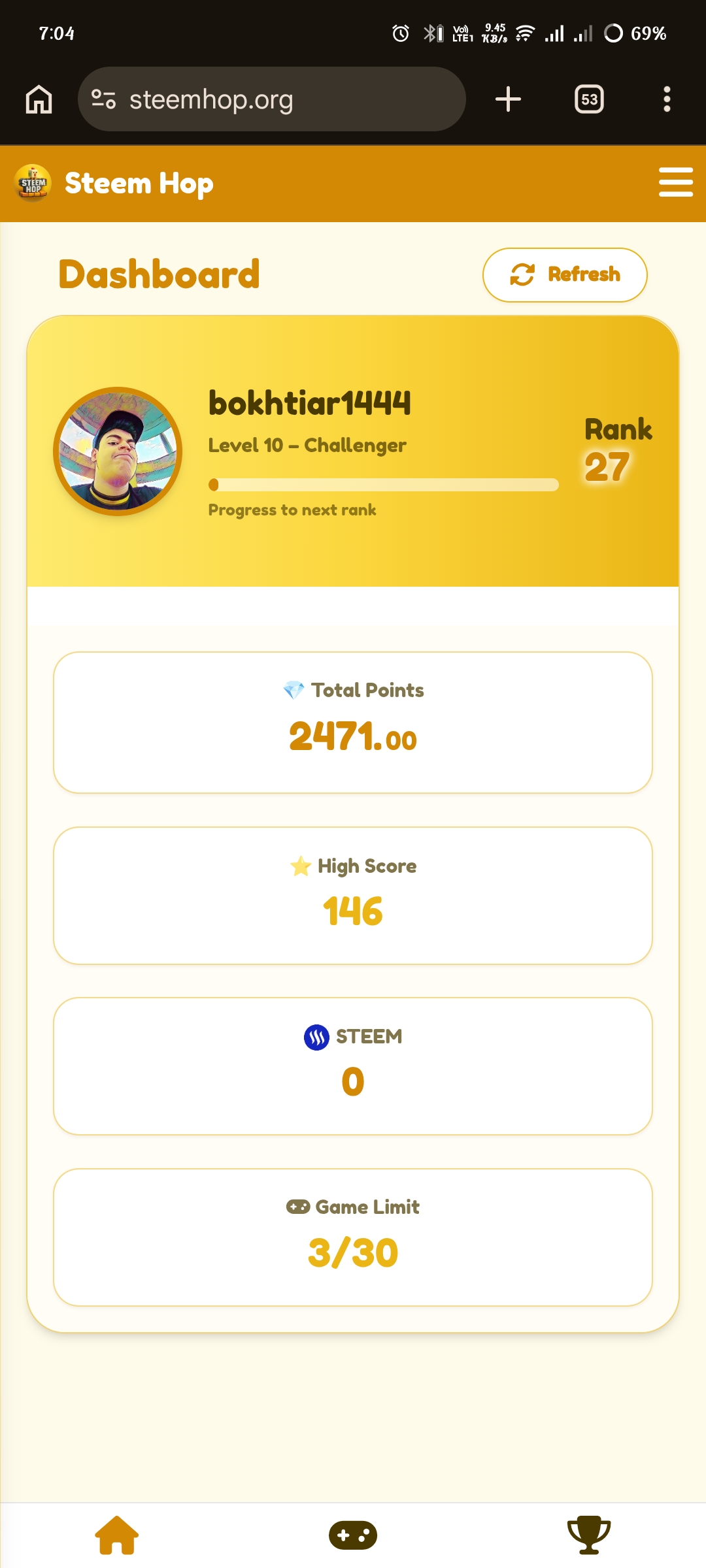Show the open browser tabs switcher
The width and height of the screenshot is (706, 1568).
589,99
